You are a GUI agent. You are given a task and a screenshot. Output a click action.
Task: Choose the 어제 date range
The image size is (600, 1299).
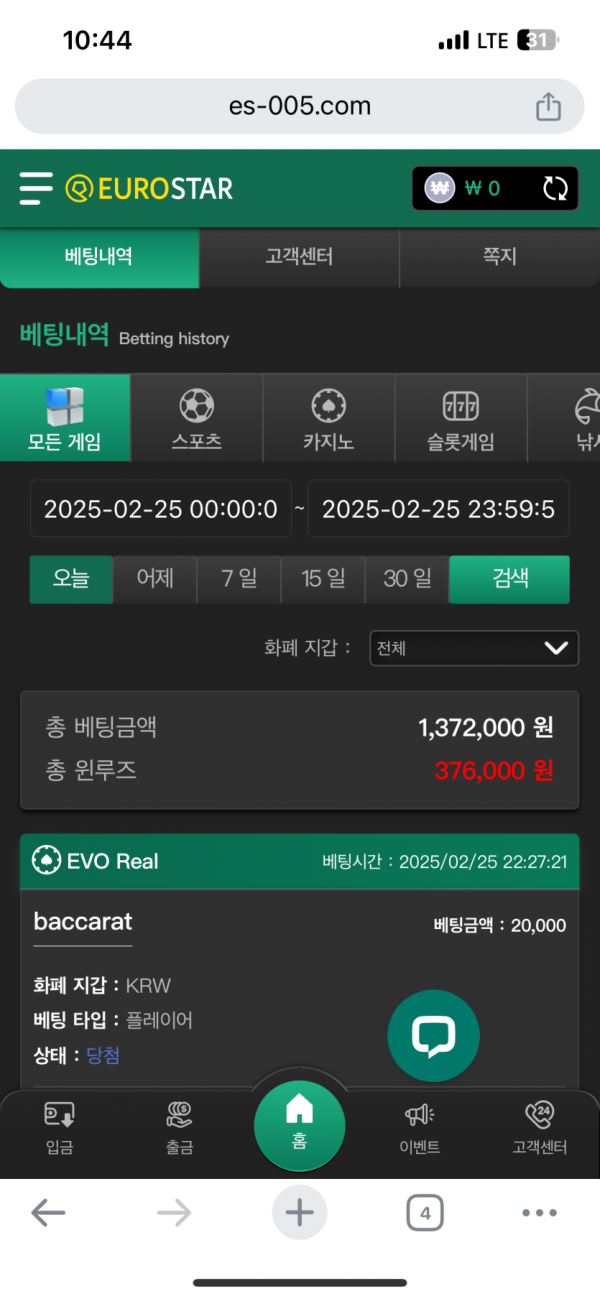tap(154, 579)
